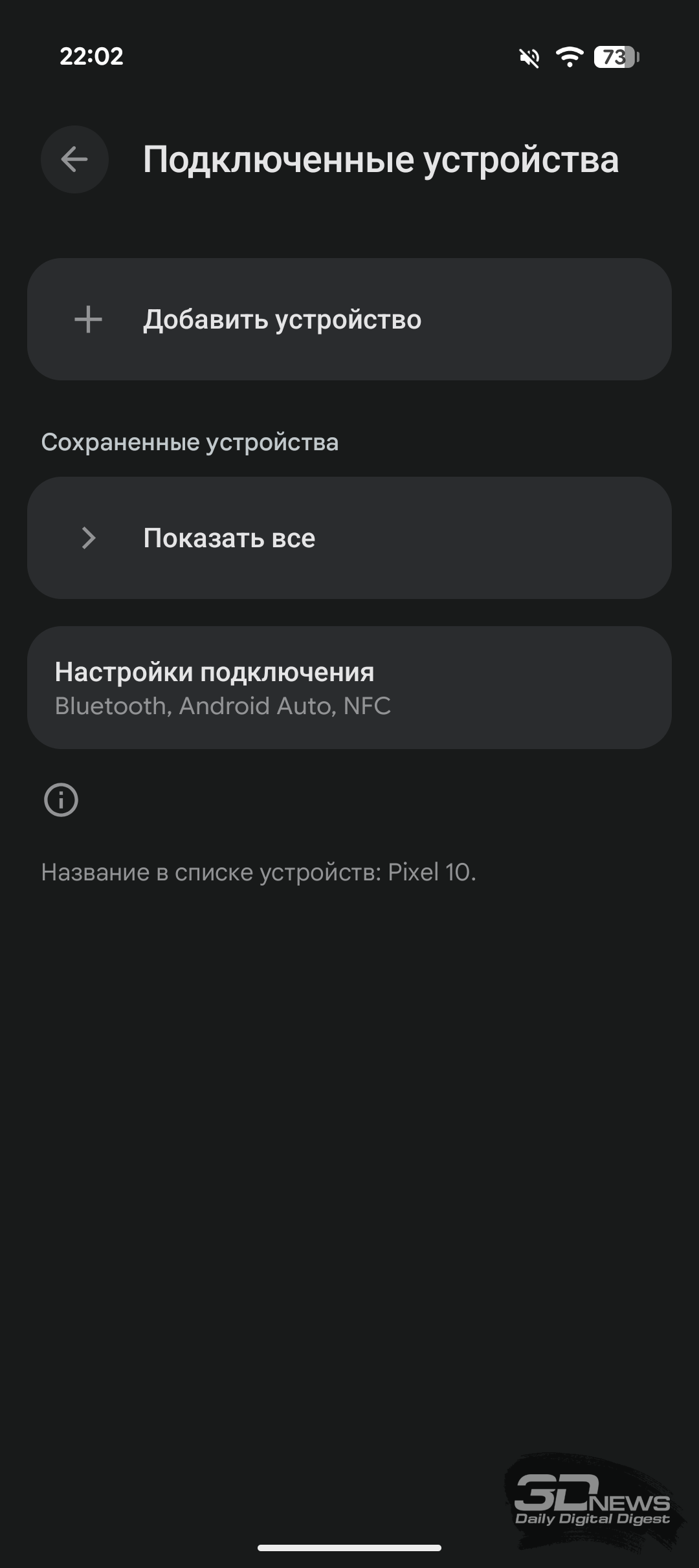Go back using the arrow button

[74, 159]
